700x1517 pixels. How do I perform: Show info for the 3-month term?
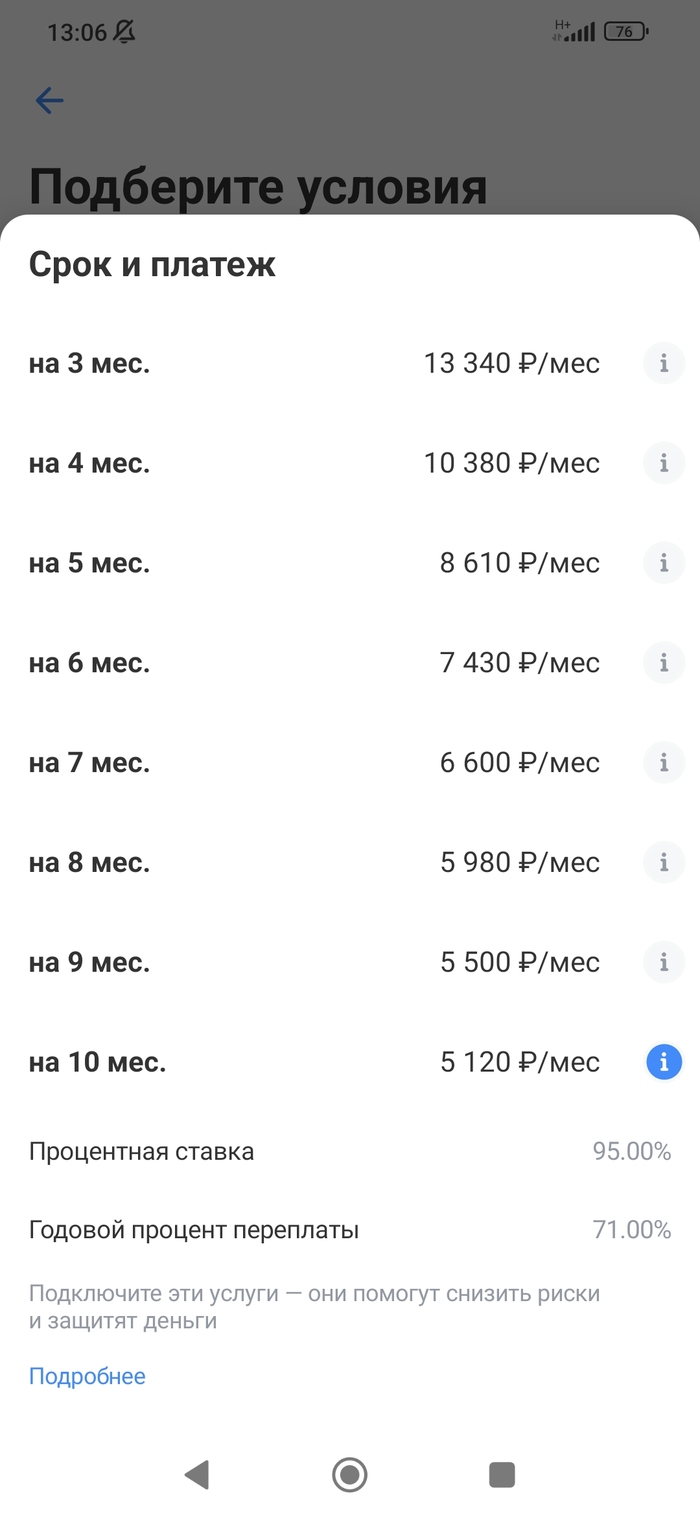click(664, 363)
